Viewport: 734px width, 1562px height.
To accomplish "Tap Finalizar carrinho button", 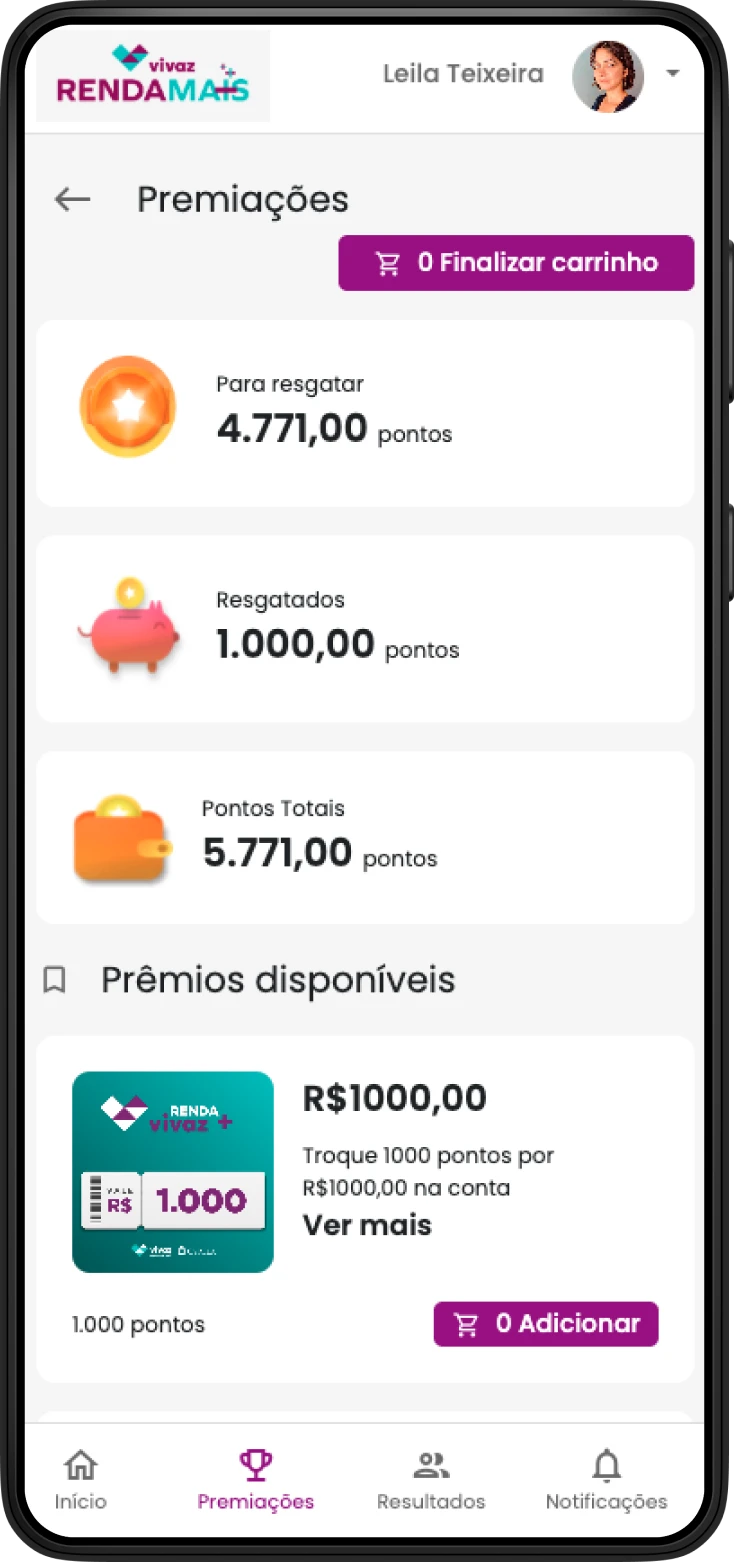I will [516, 263].
